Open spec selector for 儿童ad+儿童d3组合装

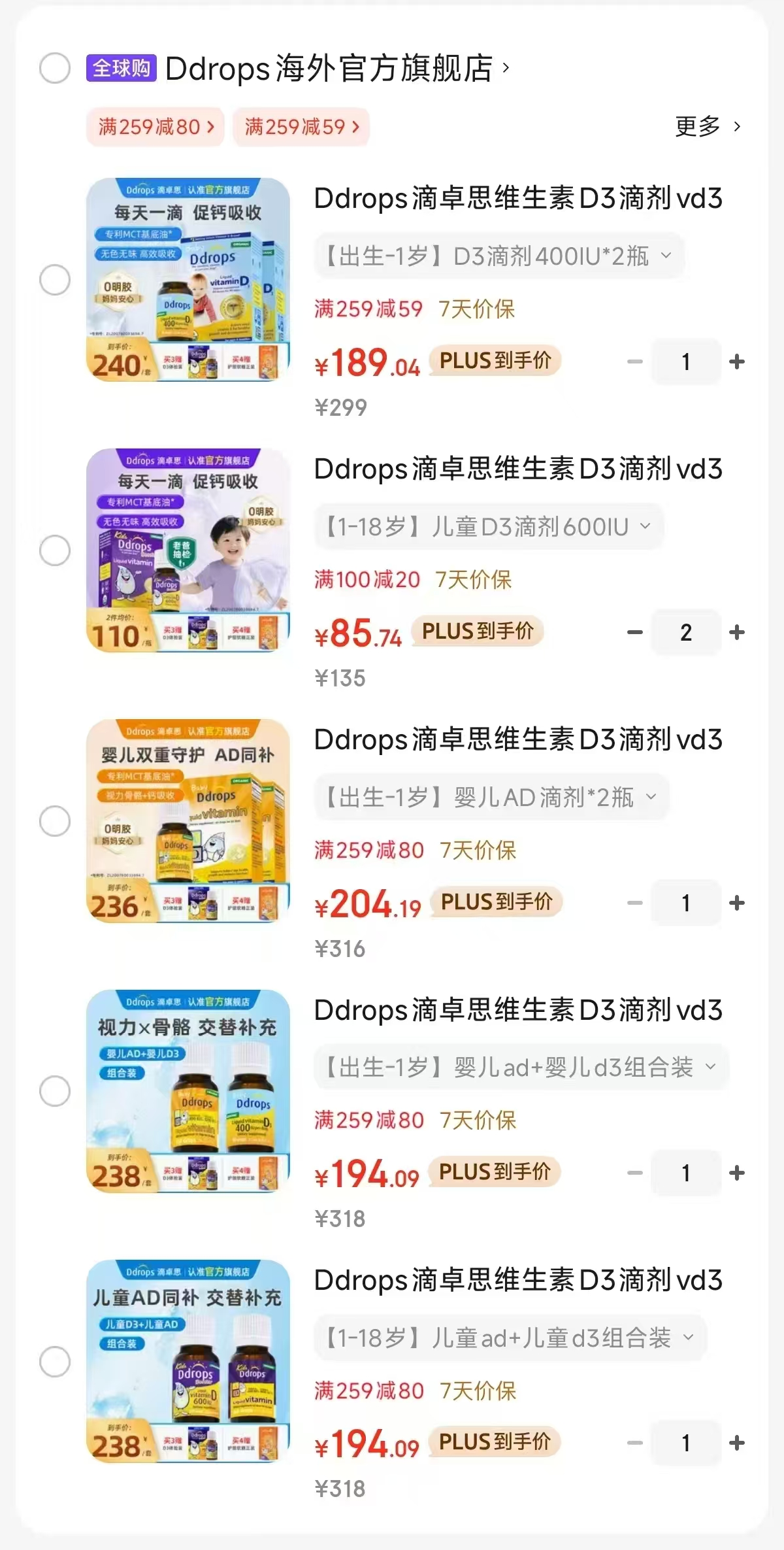coord(510,1338)
